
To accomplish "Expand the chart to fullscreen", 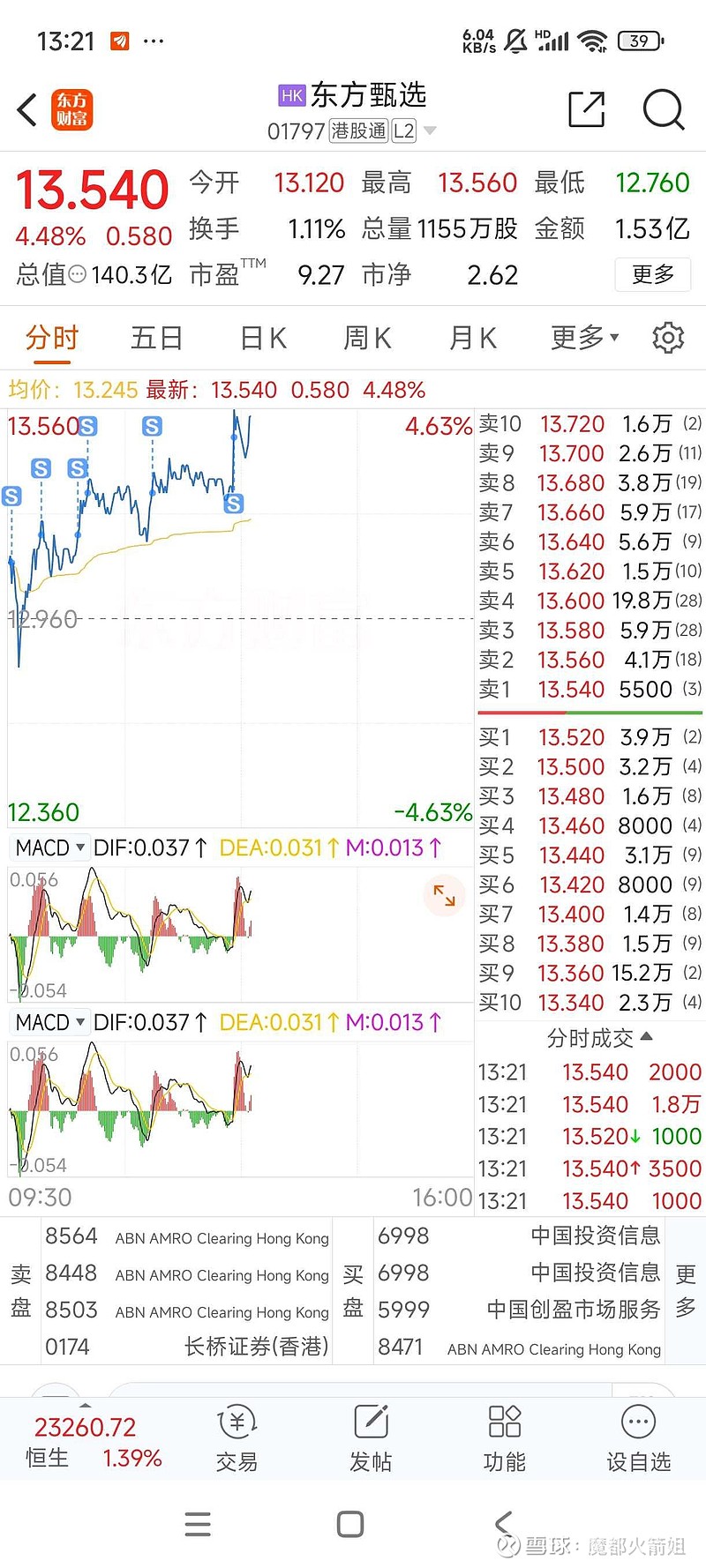I will tap(444, 897).
